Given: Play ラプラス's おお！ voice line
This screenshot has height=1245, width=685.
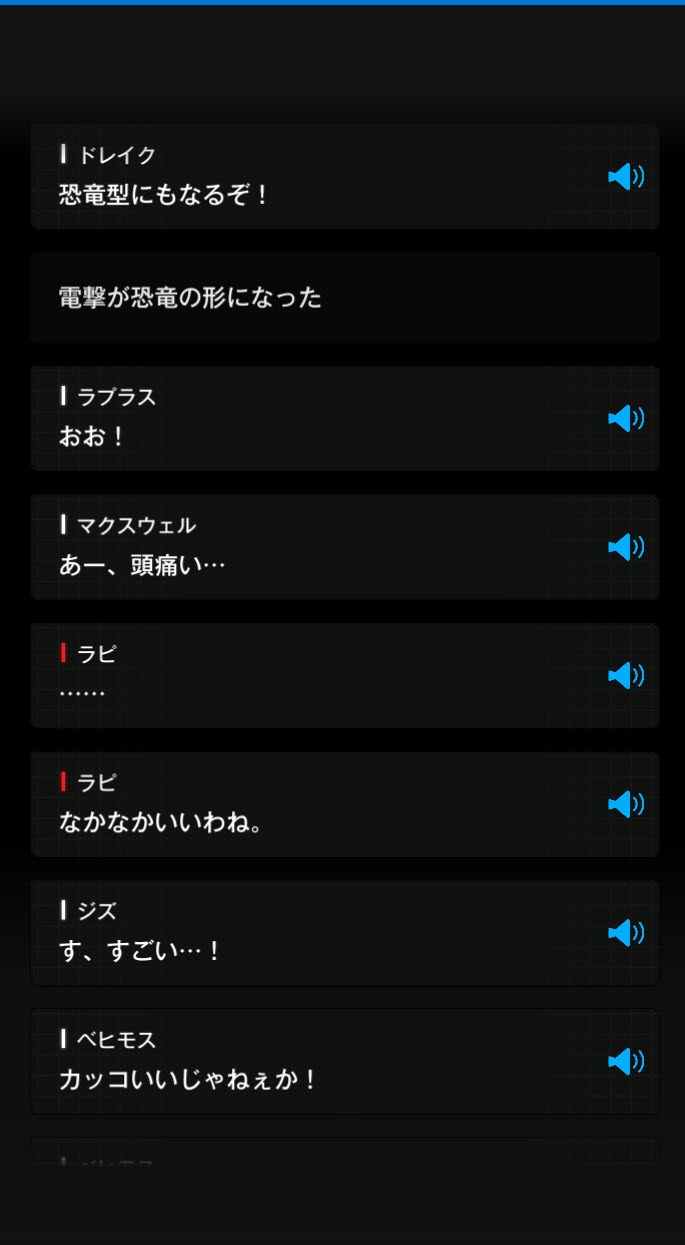Looking at the screenshot, I should [626, 418].
